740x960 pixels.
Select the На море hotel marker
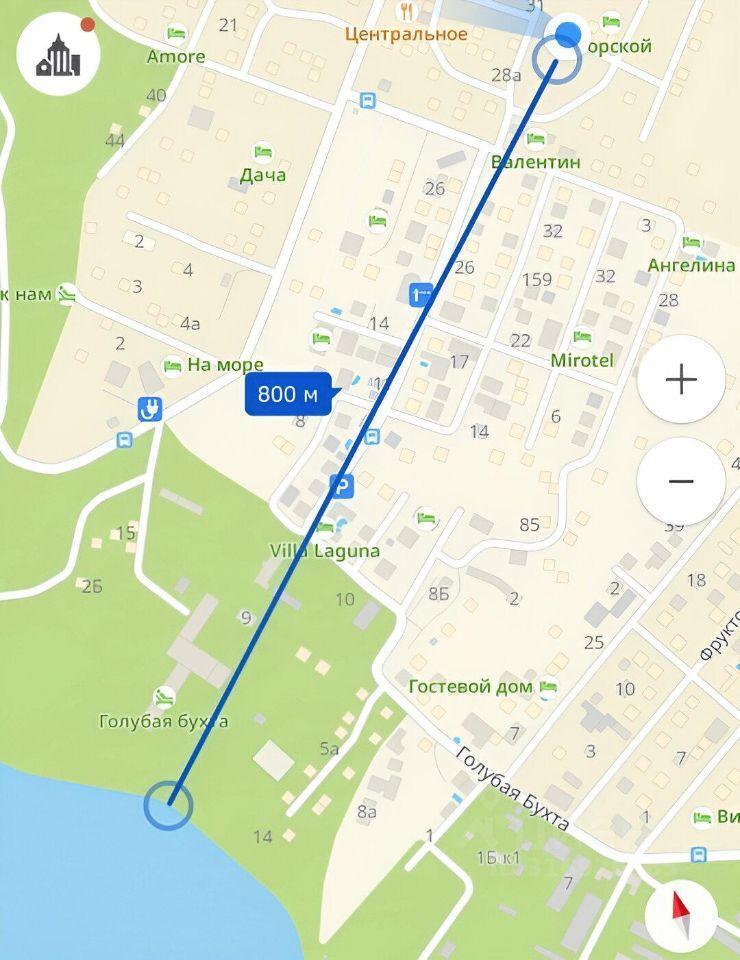[173, 365]
